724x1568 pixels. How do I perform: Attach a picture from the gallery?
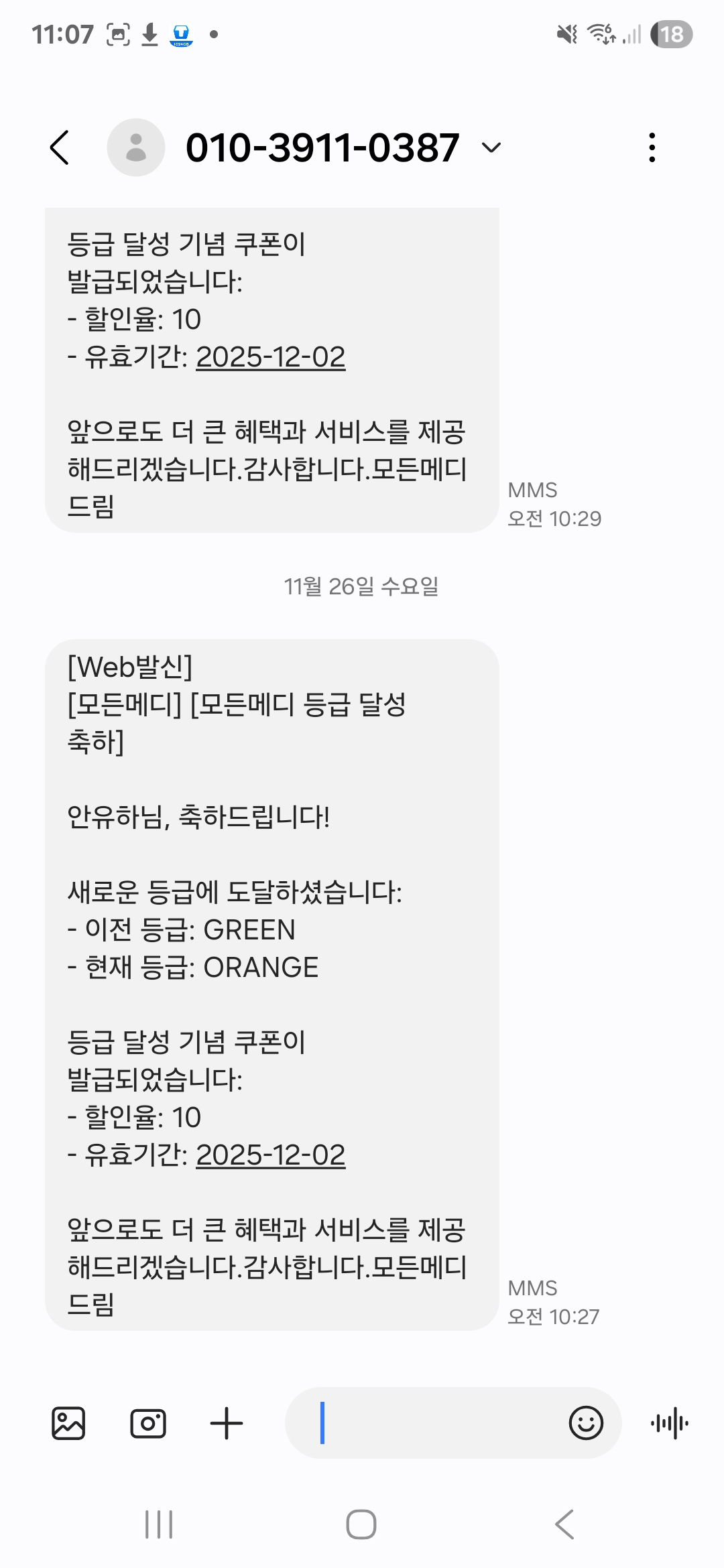(x=68, y=1423)
